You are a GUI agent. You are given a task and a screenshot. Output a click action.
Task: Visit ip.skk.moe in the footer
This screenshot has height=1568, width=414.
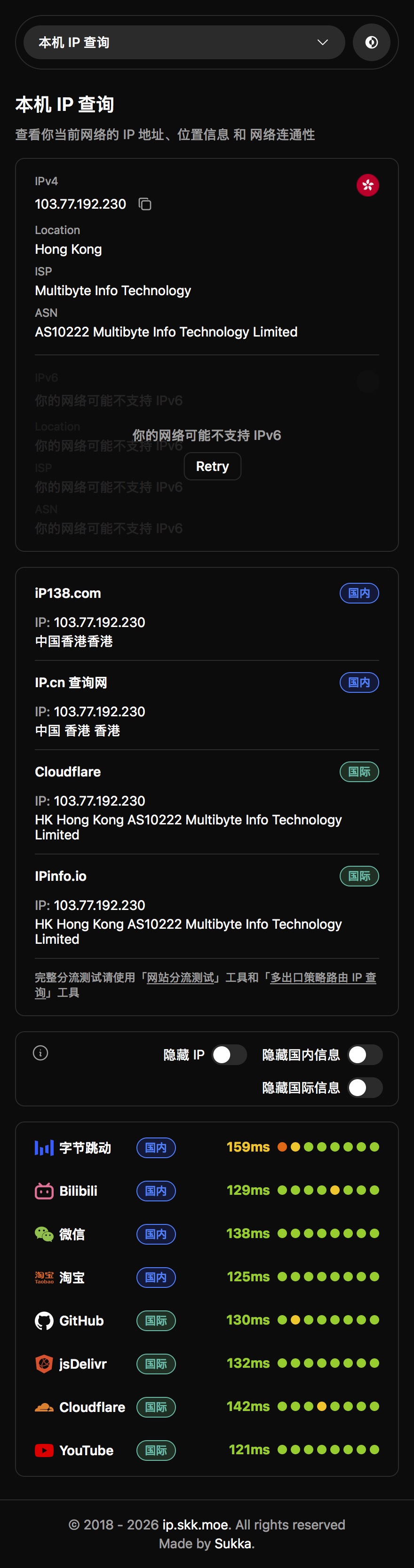coord(195,1524)
